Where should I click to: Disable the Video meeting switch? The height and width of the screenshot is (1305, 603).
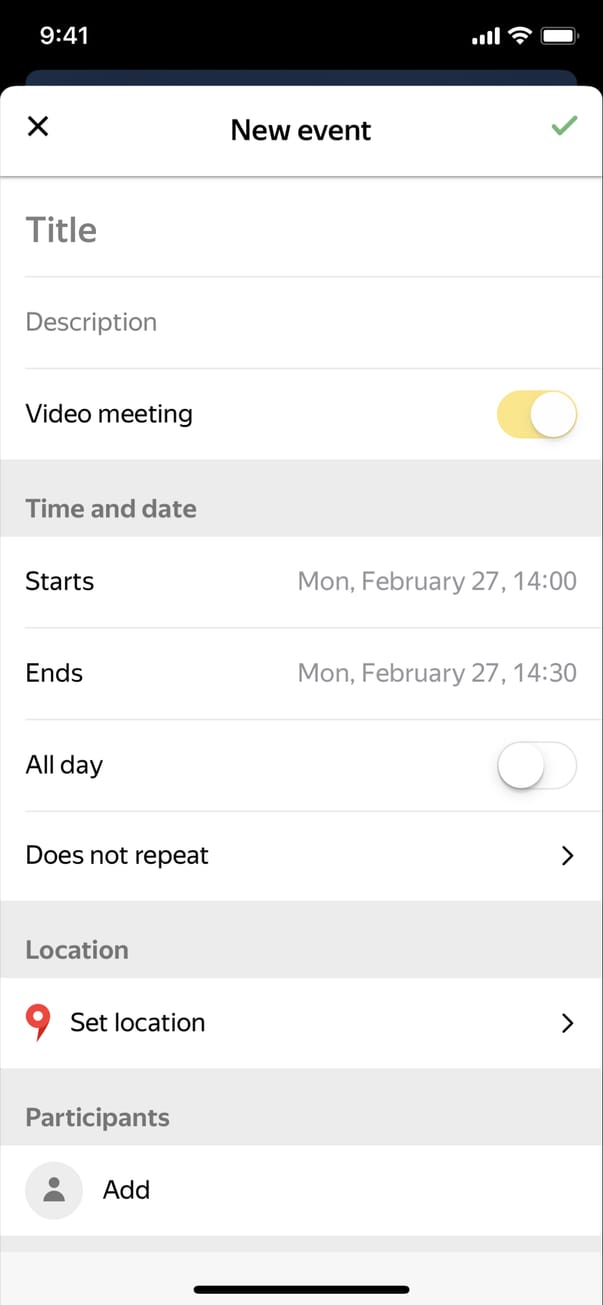coord(536,414)
